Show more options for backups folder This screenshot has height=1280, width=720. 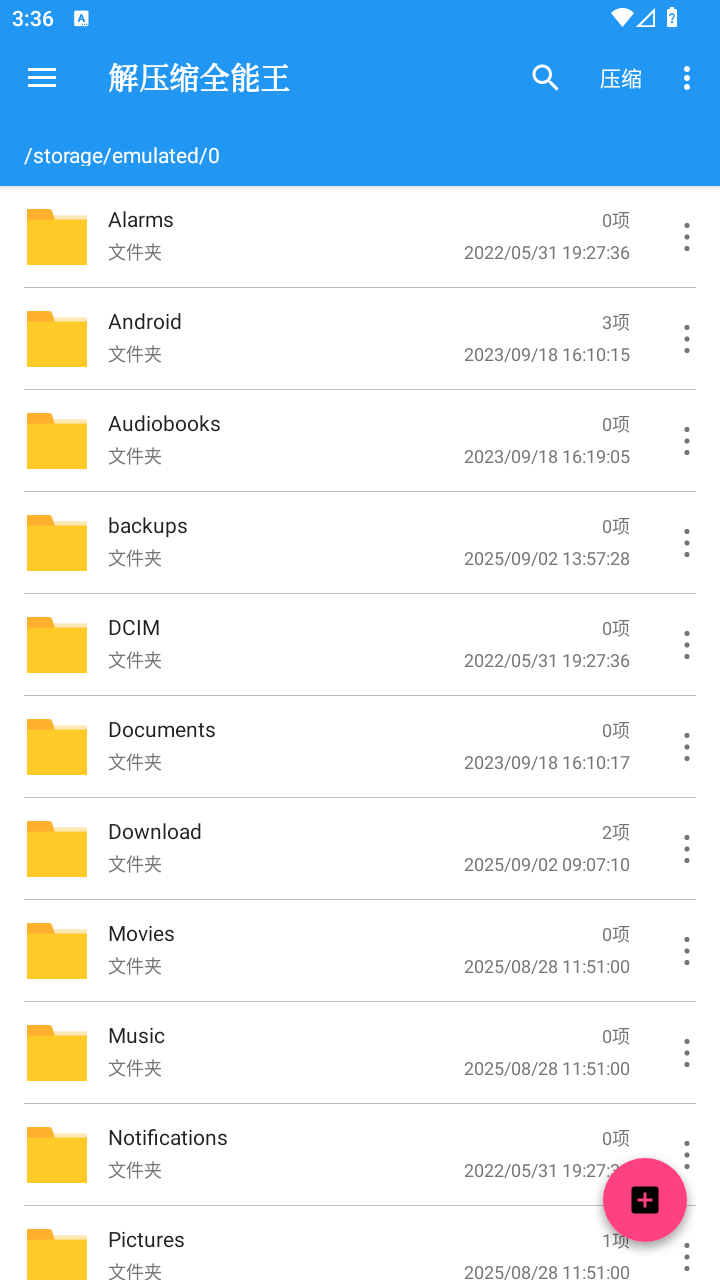[686, 543]
